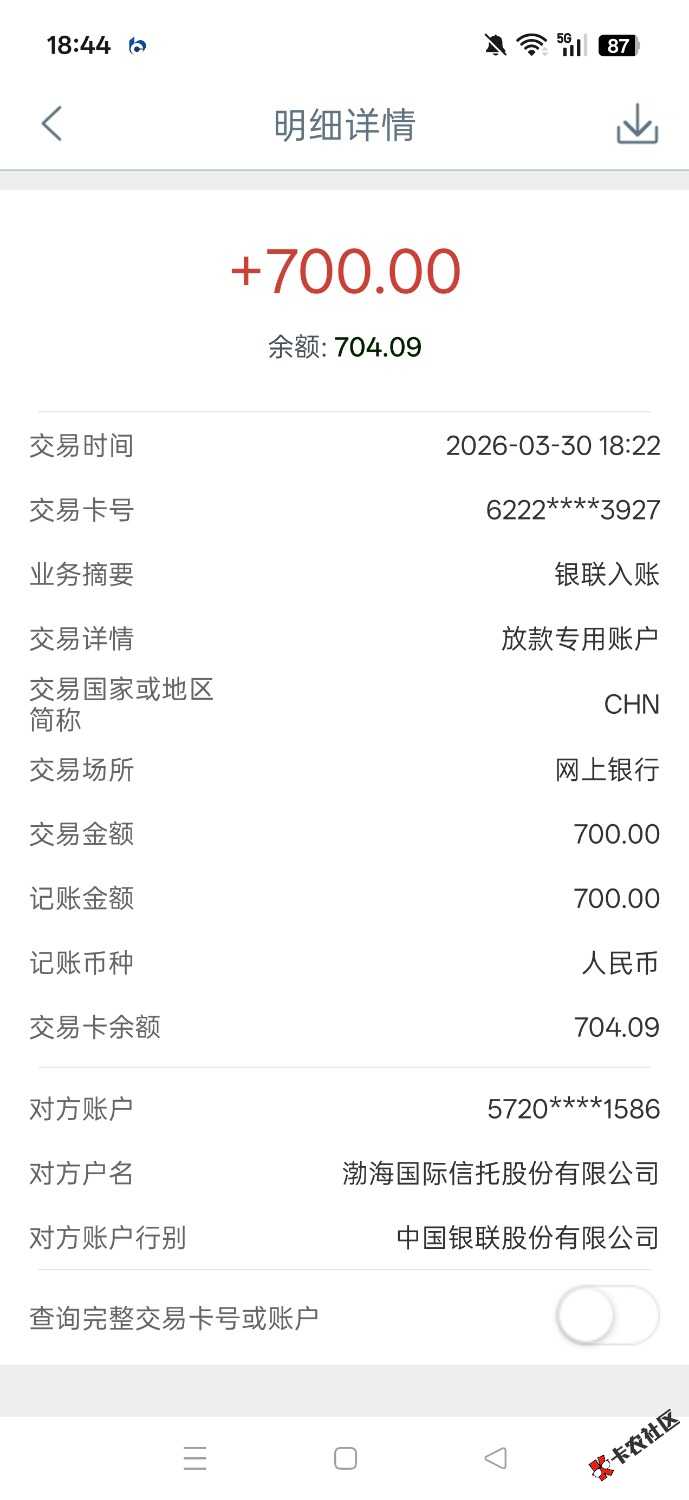The width and height of the screenshot is (689, 1500).
Task: Tap the system back triangle button
Action: pos(495,1458)
